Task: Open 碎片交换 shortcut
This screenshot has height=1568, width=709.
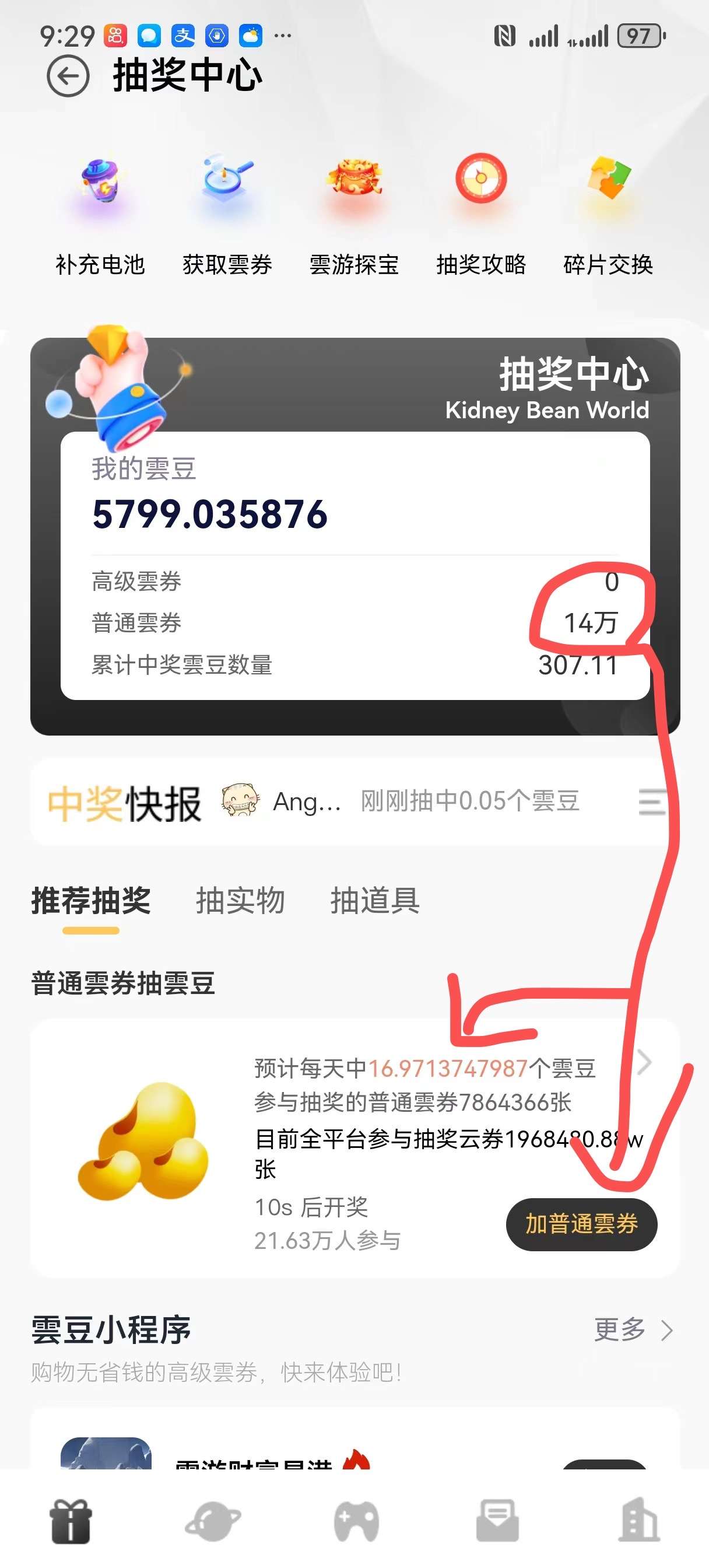Action: point(608,213)
